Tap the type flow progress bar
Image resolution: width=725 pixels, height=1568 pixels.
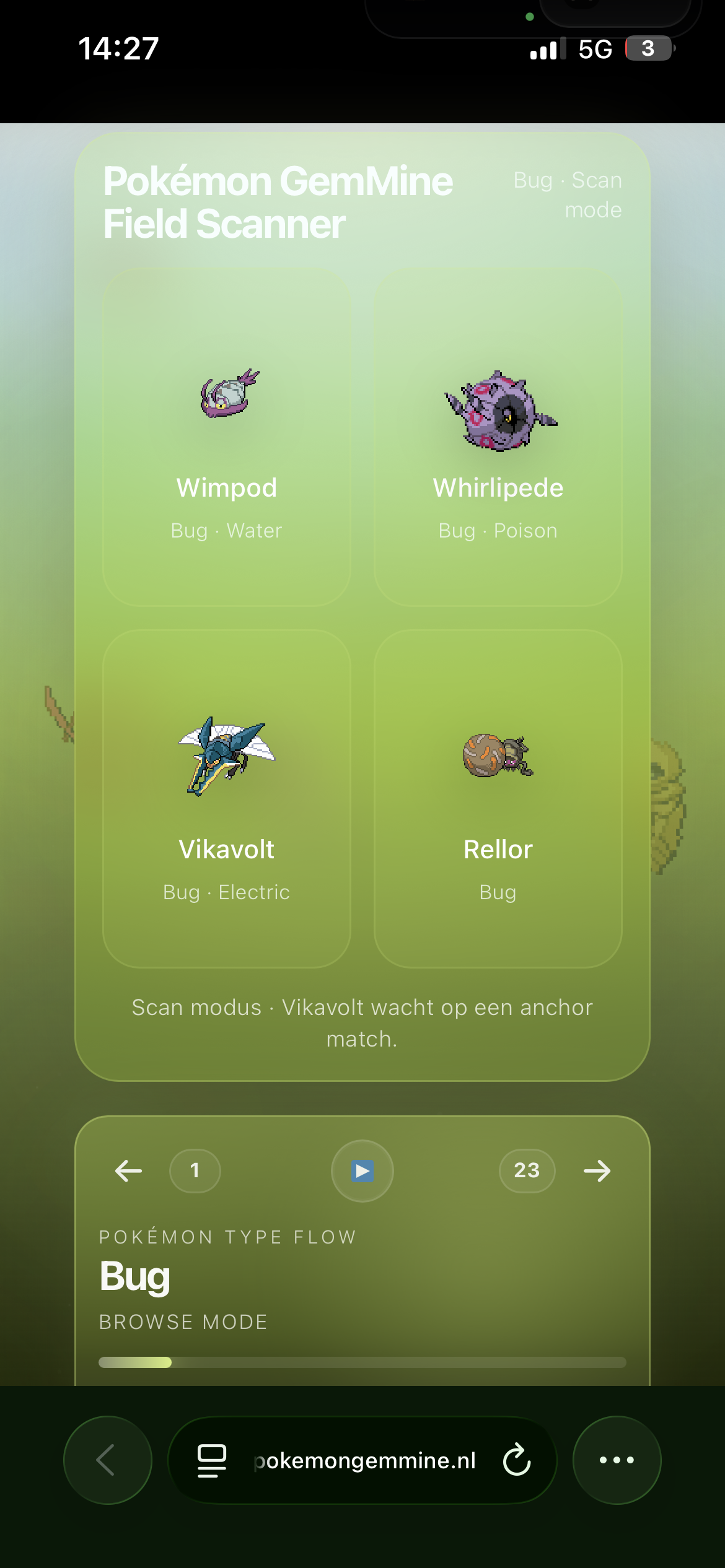click(x=362, y=1362)
